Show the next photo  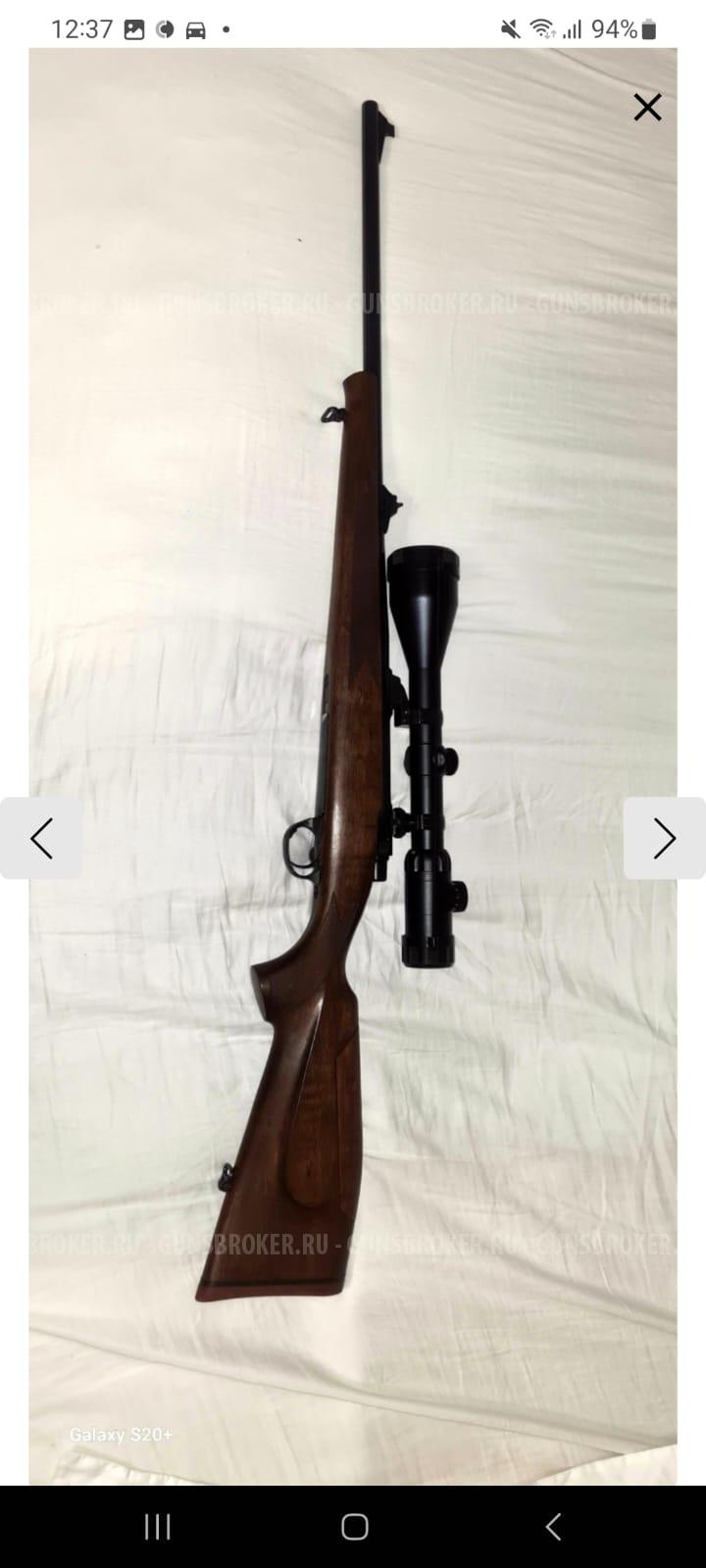pos(664,838)
